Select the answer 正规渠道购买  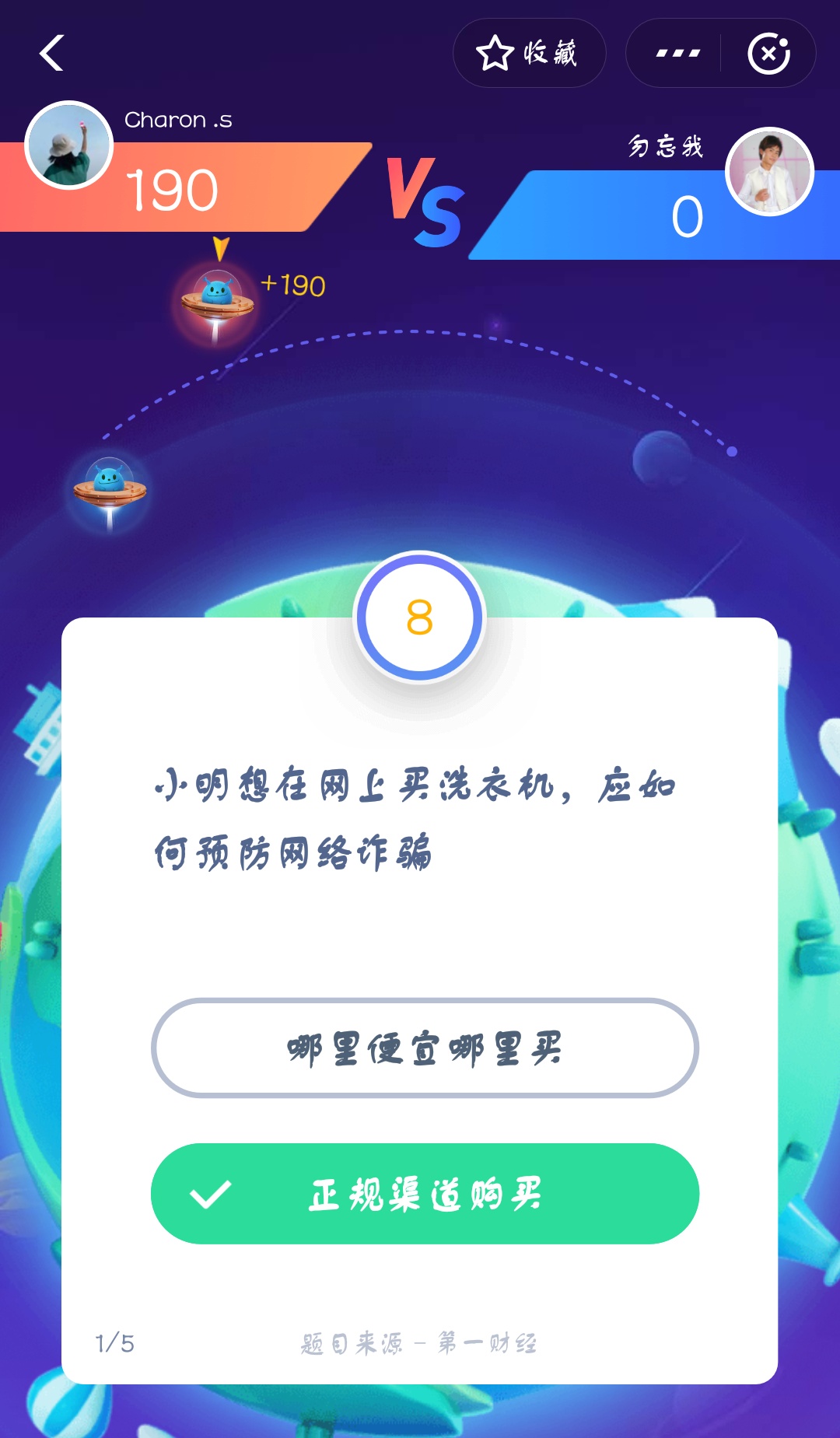[x=425, y=1194]
